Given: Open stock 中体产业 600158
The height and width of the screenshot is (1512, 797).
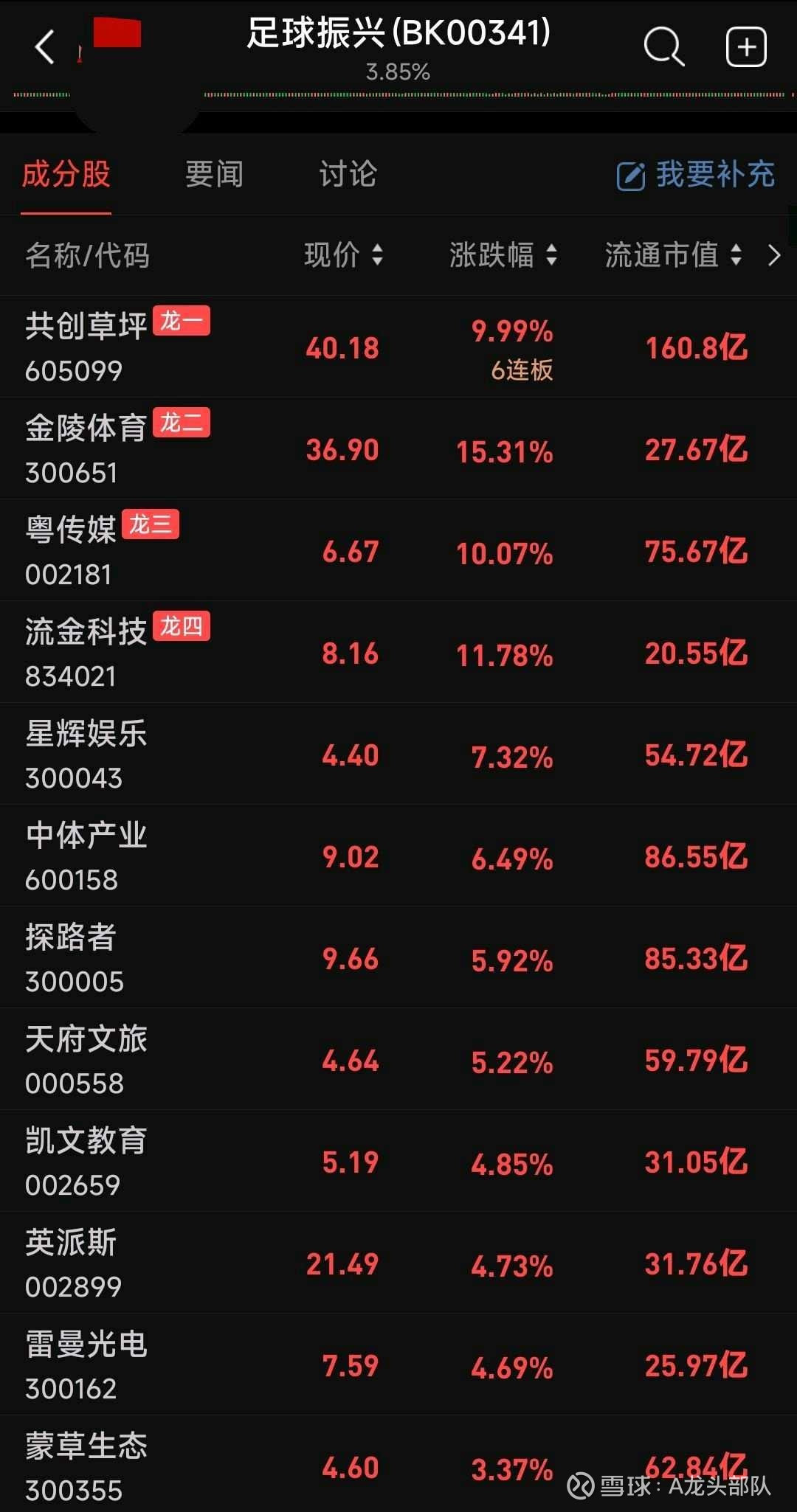Looking at the screenshot, I should coord(398,856).
